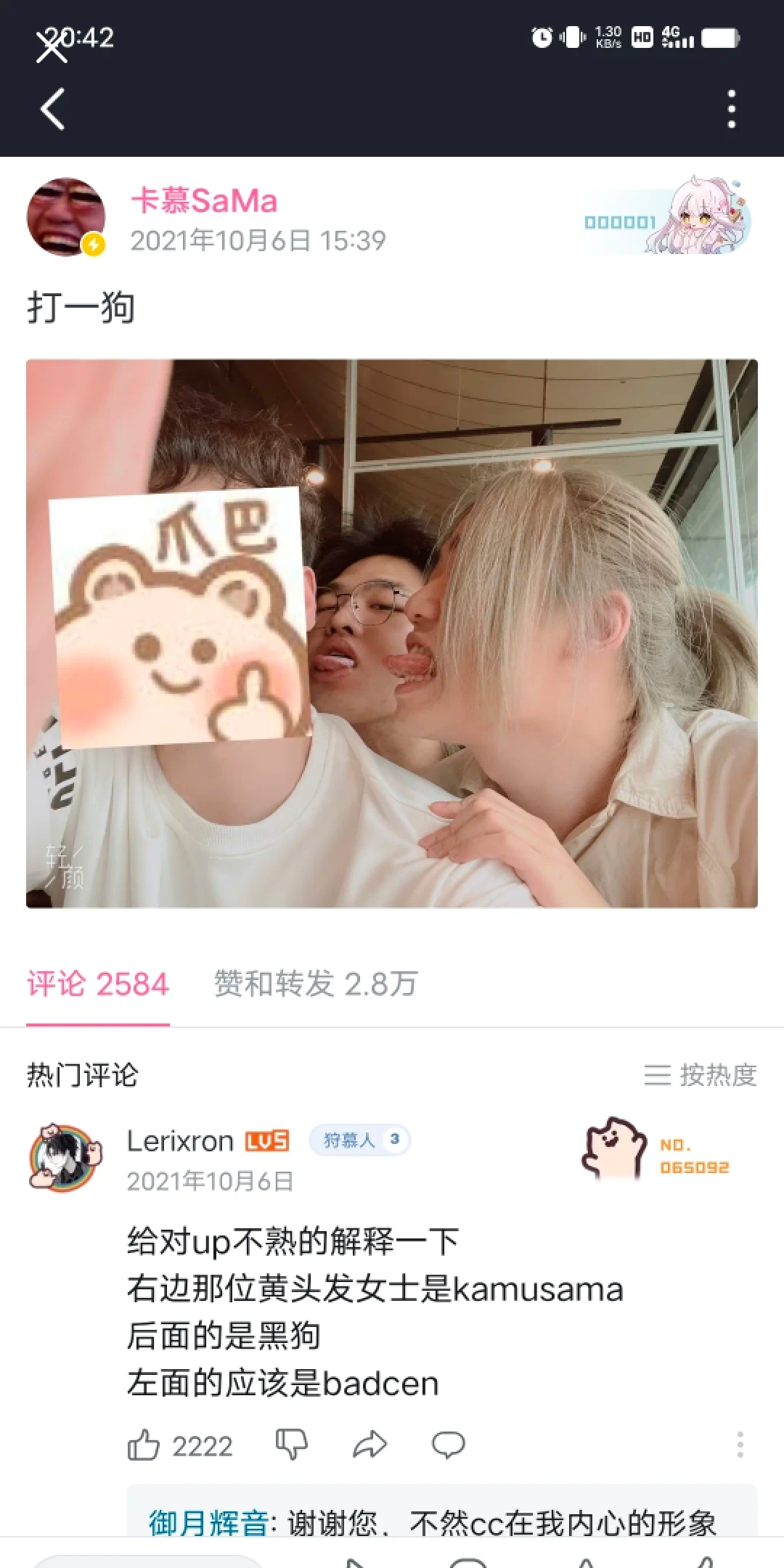The image size is (784, 1568).
Task: Open the post photo in full view
Action: 392,633
